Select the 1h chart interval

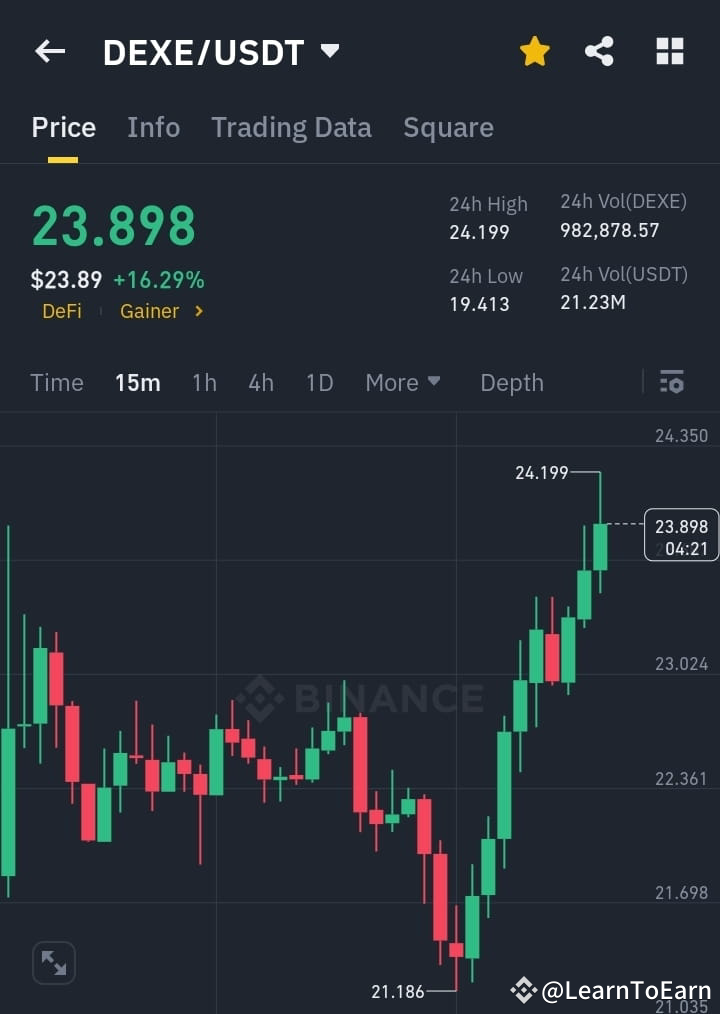pos(204,382)
